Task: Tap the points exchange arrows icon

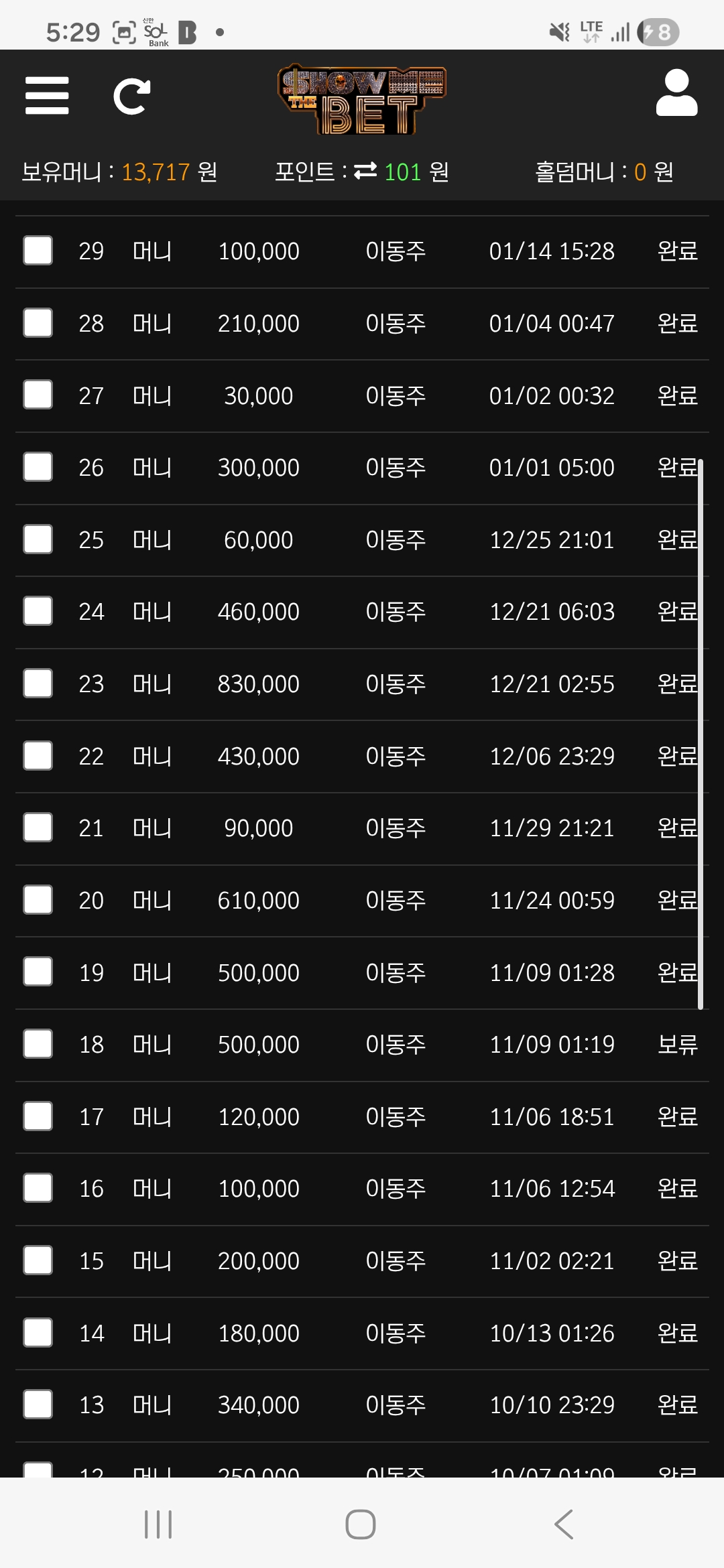Action: pyautogui.click(x=365, y=172)
